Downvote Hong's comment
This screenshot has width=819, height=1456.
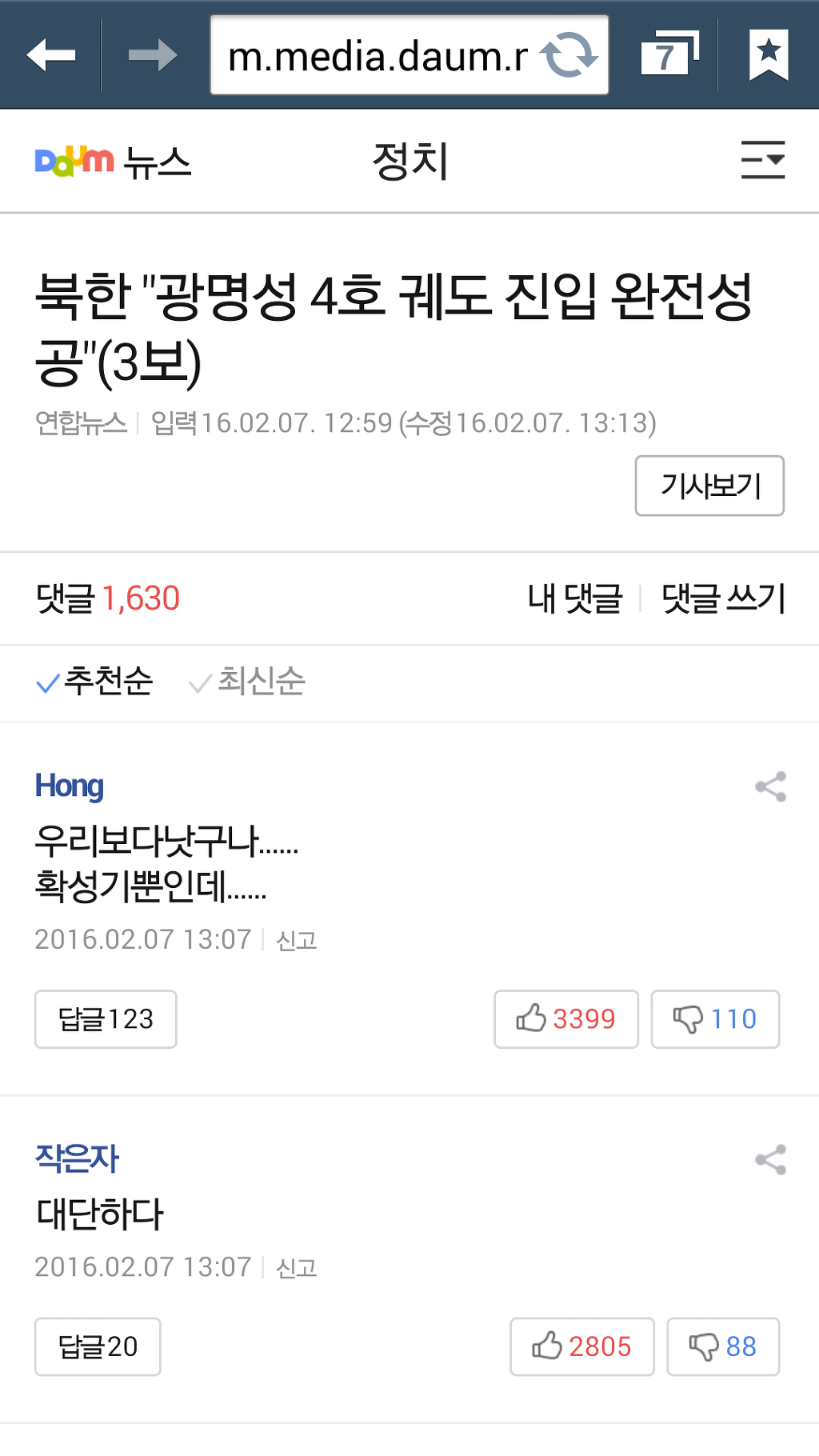click(x=715, y=1019)
